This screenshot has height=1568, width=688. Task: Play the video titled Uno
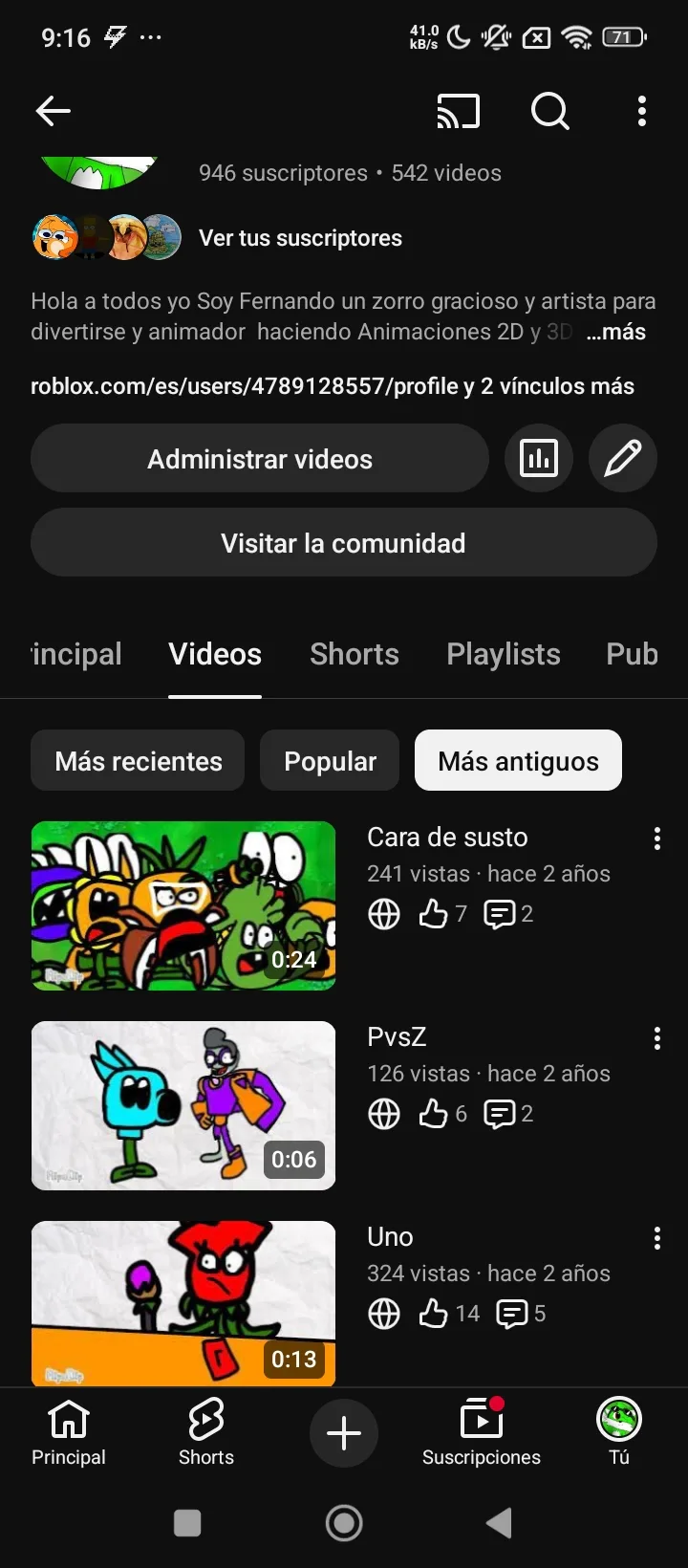[183, 1303]
